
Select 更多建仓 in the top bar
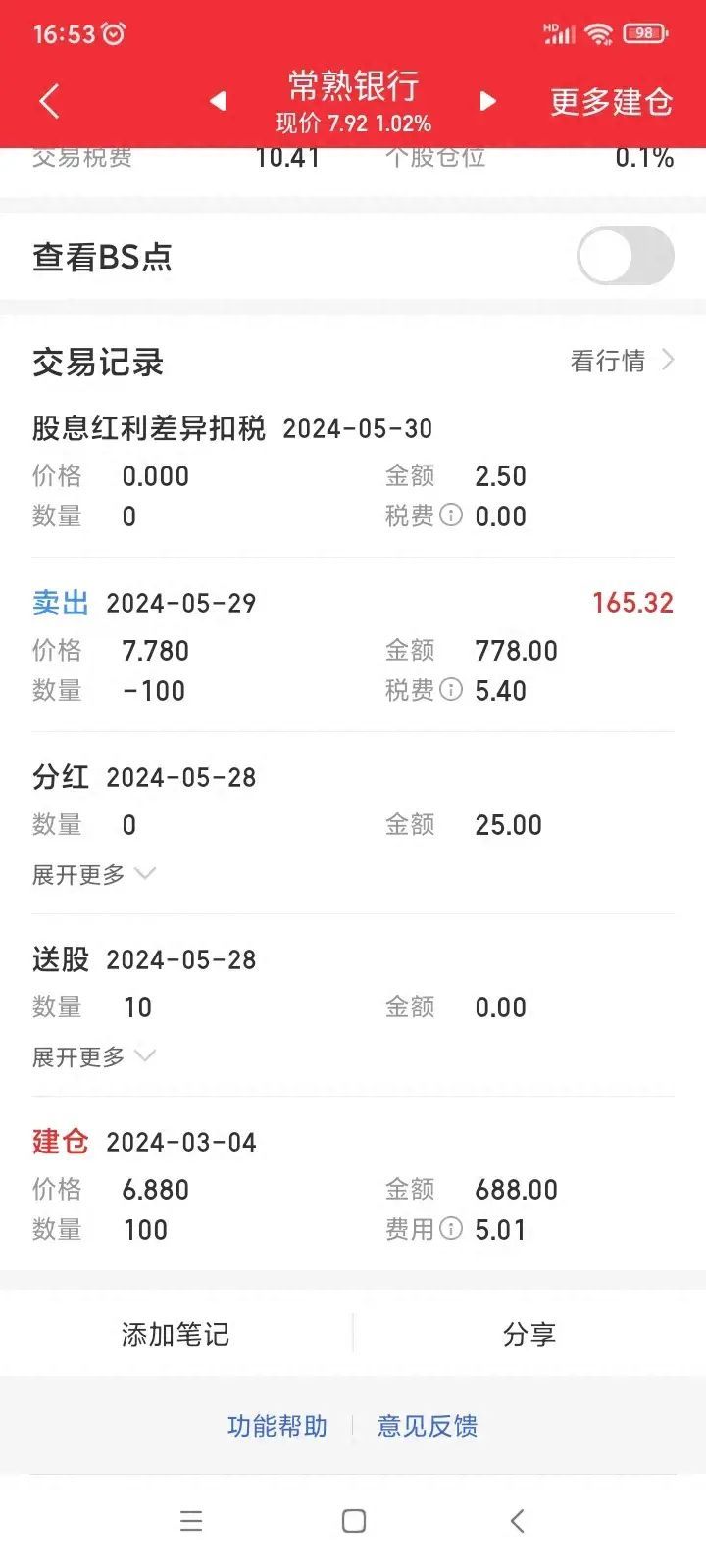613,101
